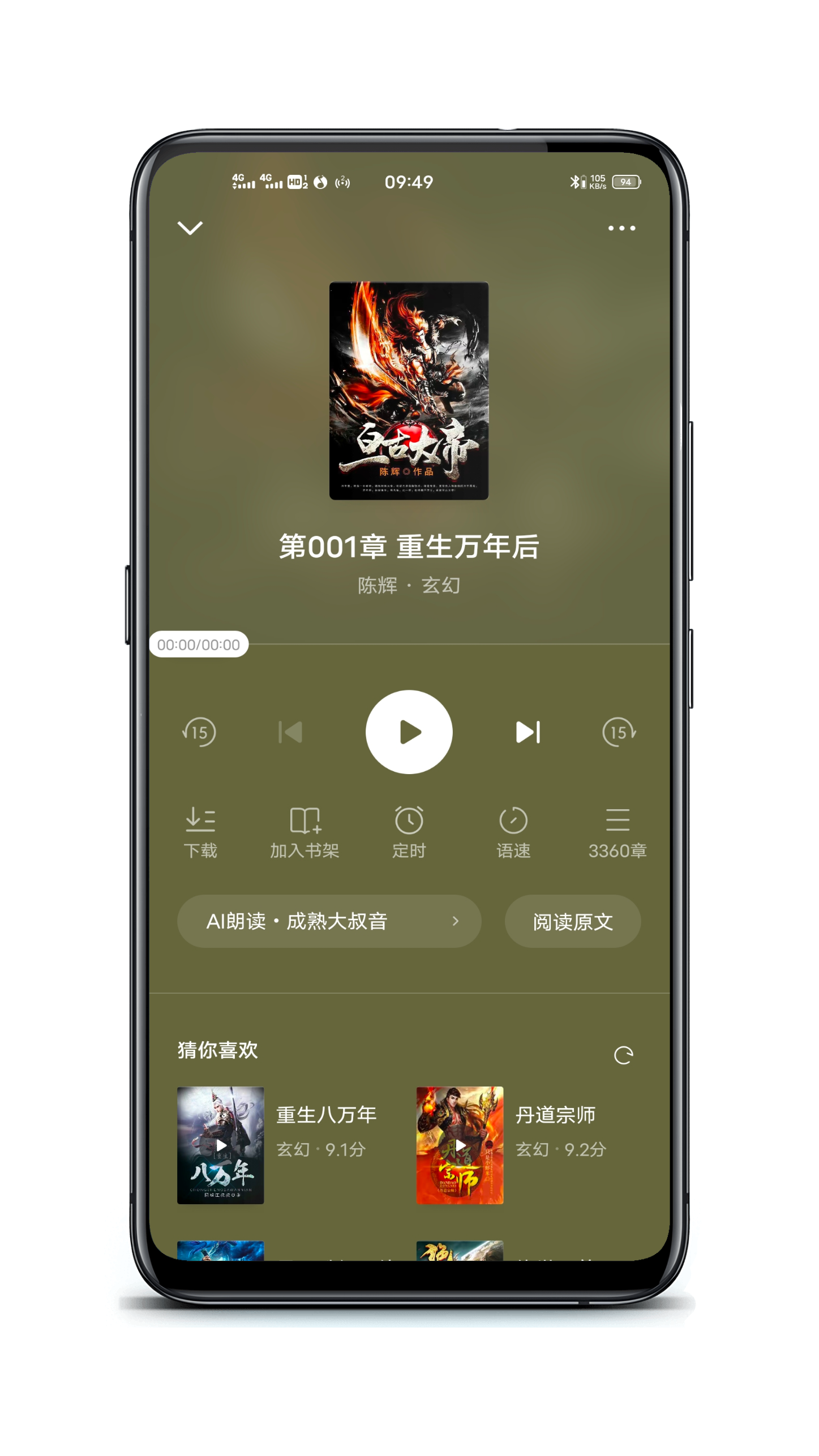Change the AI朗读 voice selection

pyautogui.click(x=329, y=921)
